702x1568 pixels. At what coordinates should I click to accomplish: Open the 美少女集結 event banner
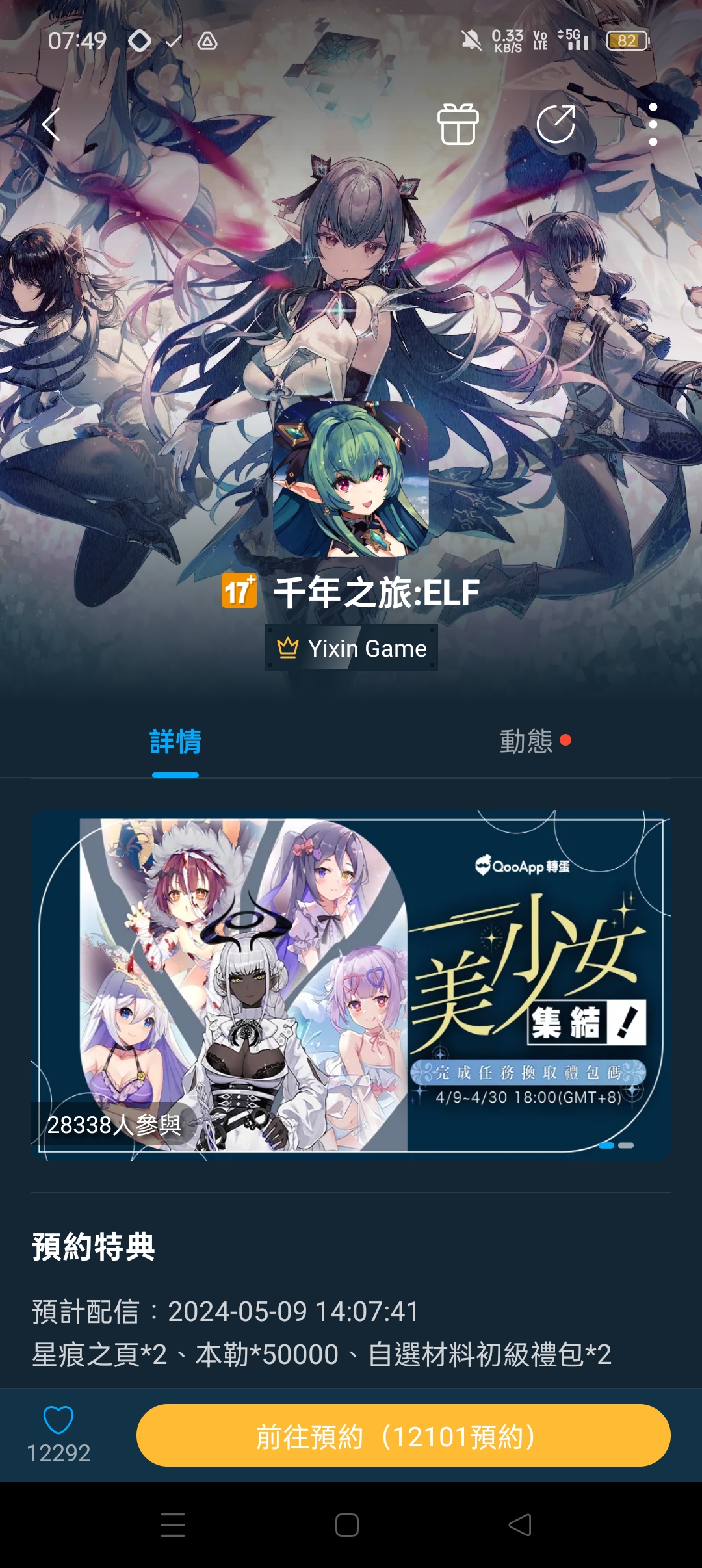[351, 985]
